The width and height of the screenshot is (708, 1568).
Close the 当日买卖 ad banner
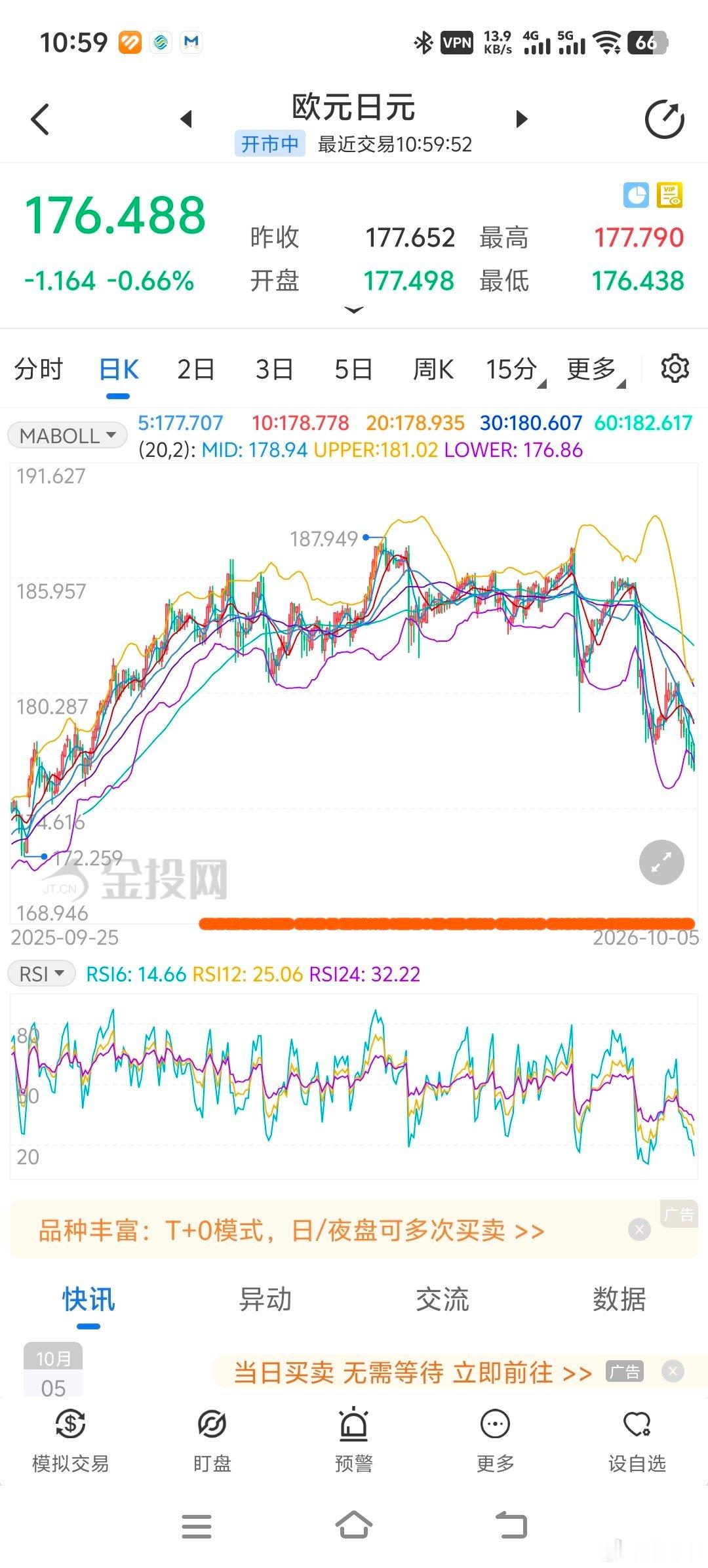(x=673, y=1371)
